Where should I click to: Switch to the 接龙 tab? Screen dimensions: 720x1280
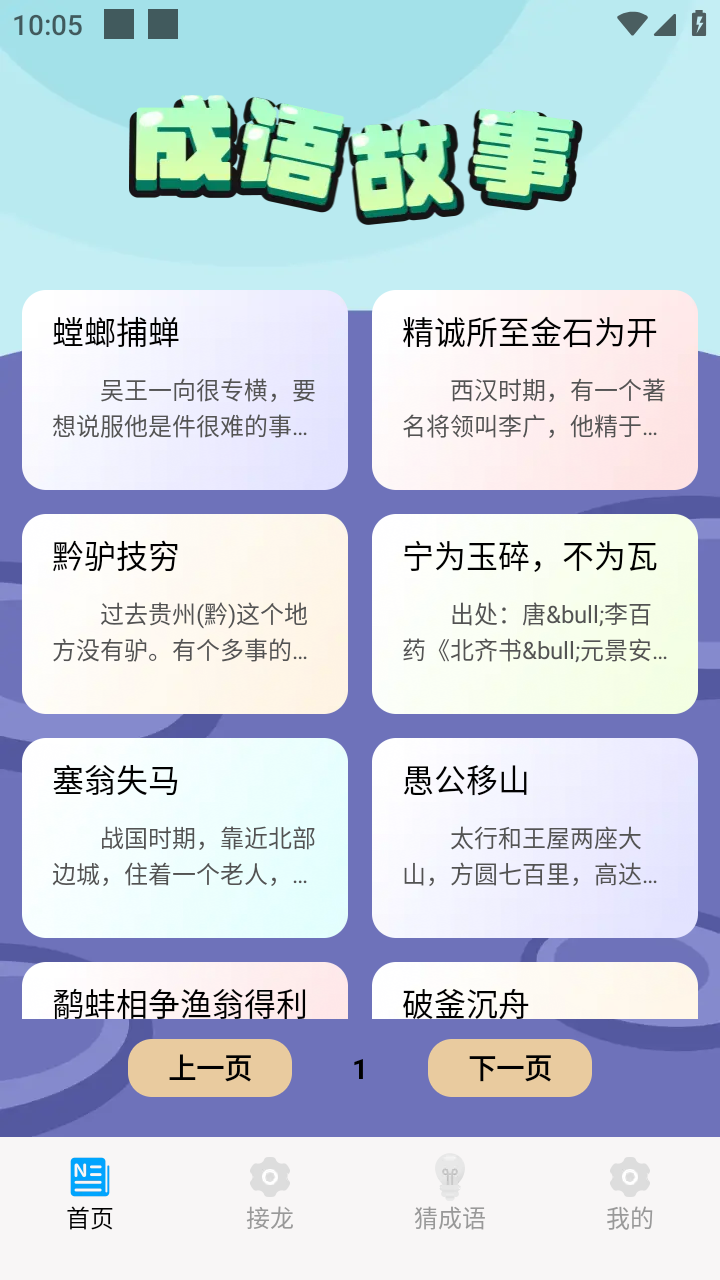tap(270, 1195)
